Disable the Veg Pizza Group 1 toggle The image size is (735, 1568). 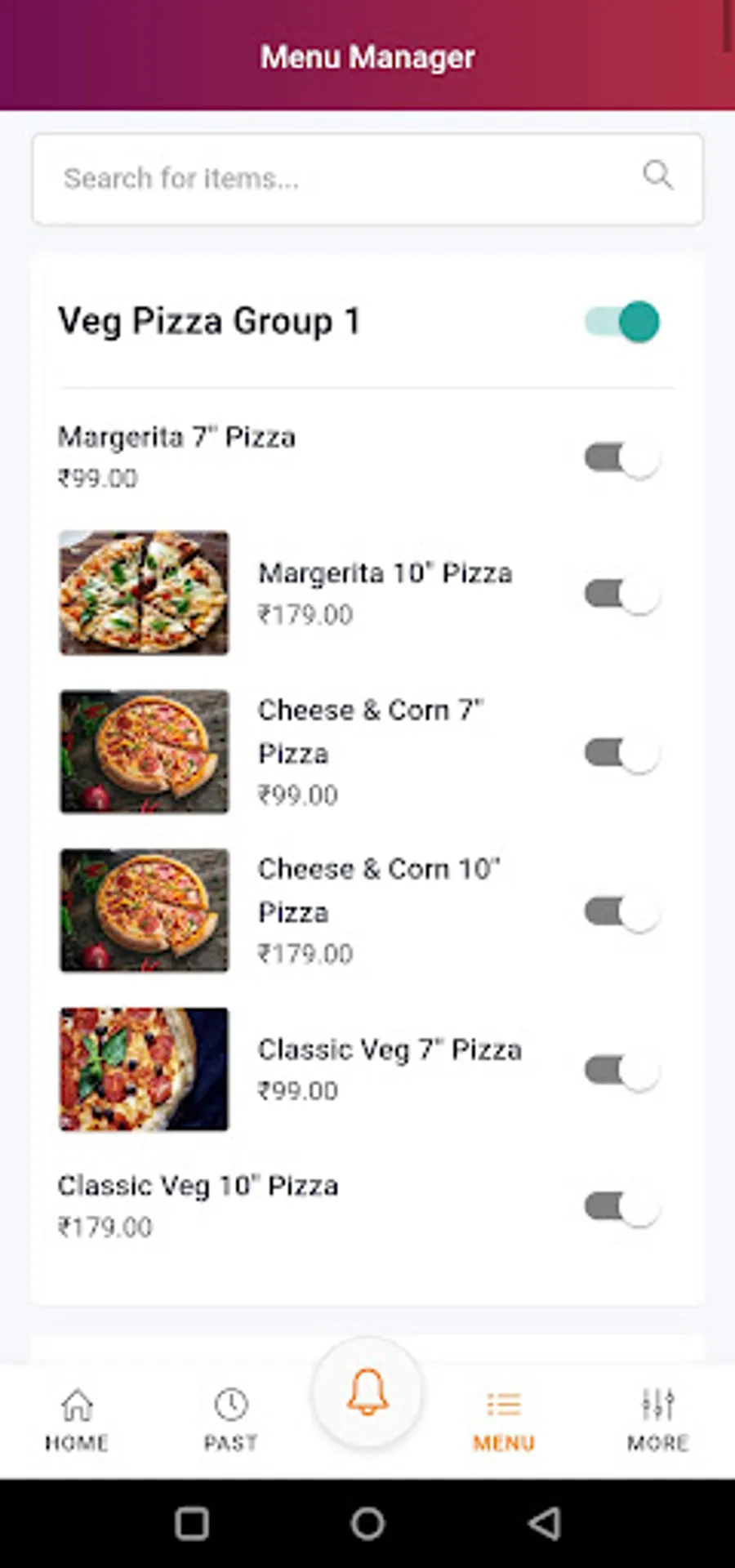tap(622, 321)
